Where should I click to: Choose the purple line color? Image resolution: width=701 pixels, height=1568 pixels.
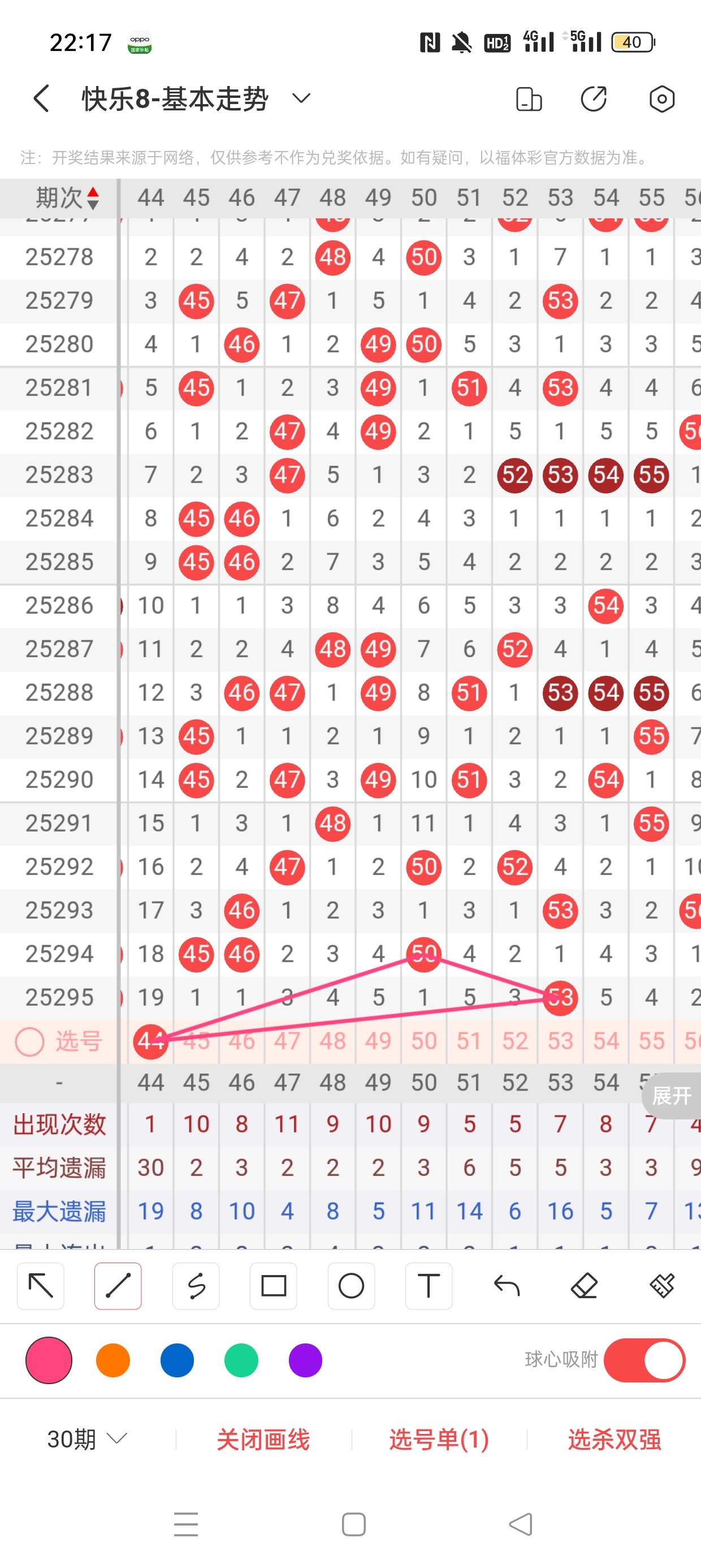point(305,1360)
